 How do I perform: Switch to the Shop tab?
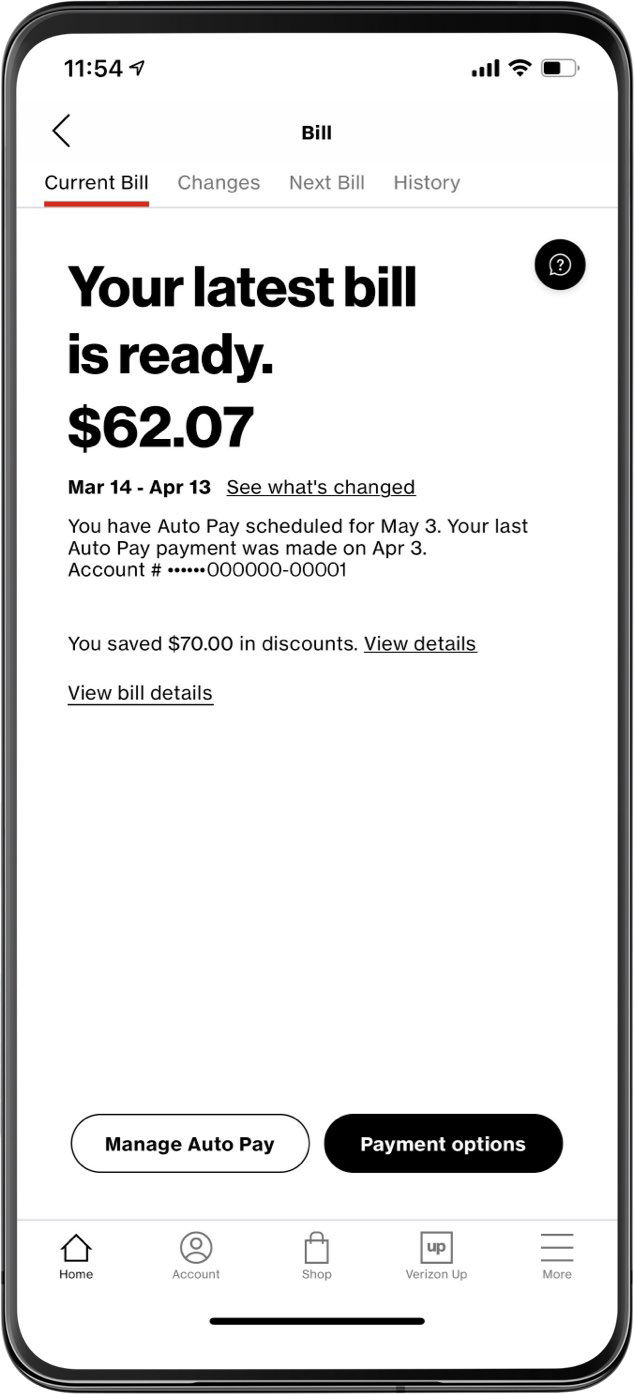(x=316, y=1256)
